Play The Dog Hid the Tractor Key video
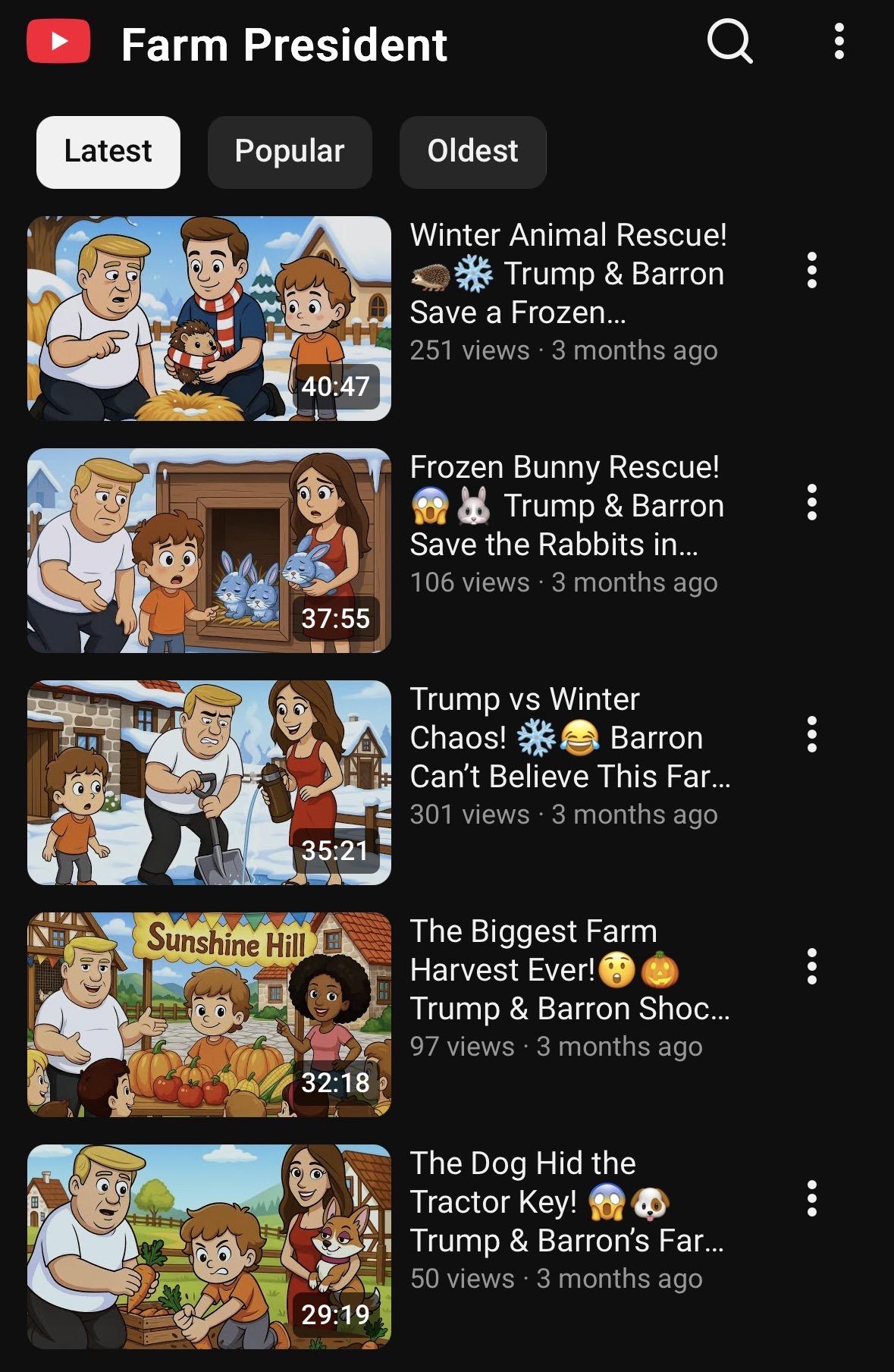Viewport: 894px width, 1372px height. tap(209, 1247)
